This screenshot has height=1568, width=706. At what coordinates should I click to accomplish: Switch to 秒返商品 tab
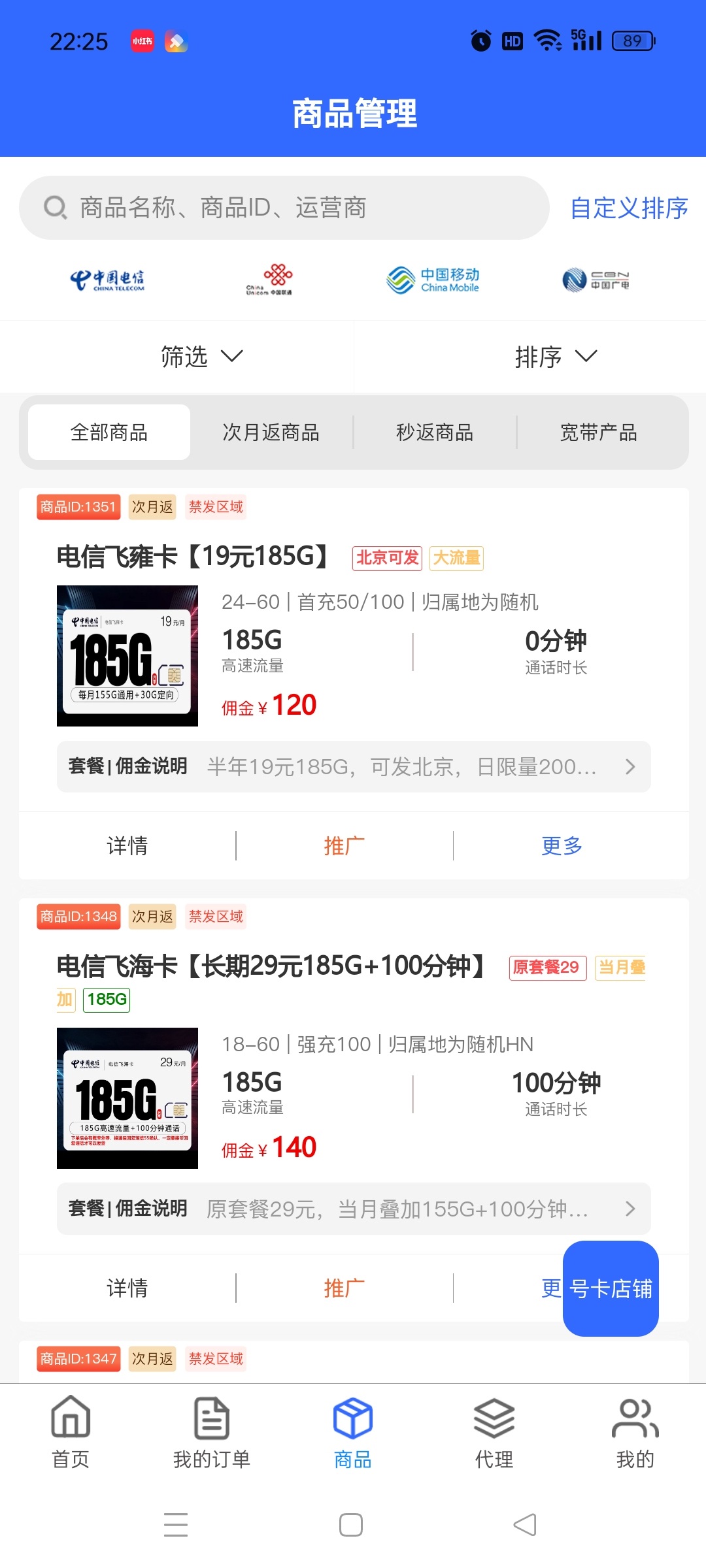435,433
